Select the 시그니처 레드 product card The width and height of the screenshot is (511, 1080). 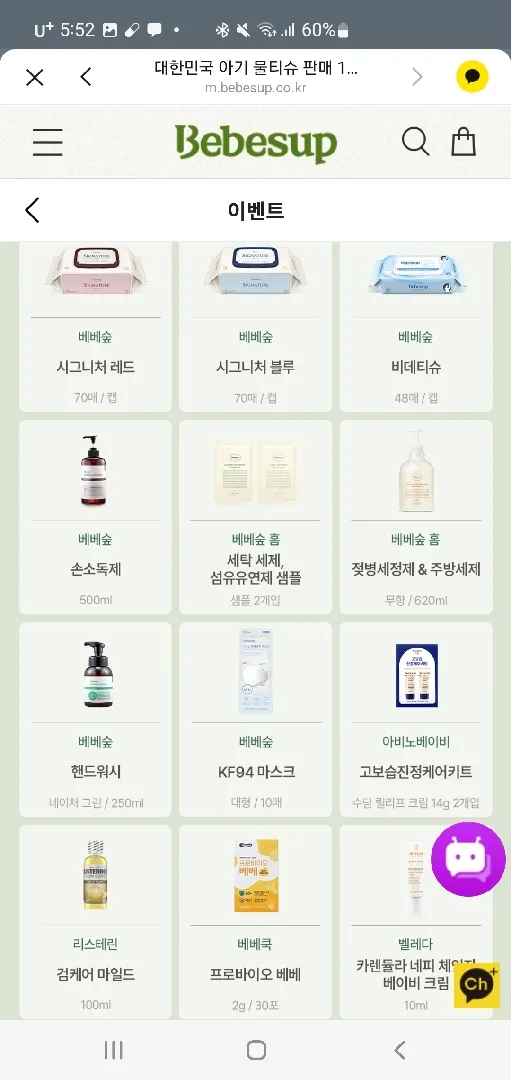[96, 327]
